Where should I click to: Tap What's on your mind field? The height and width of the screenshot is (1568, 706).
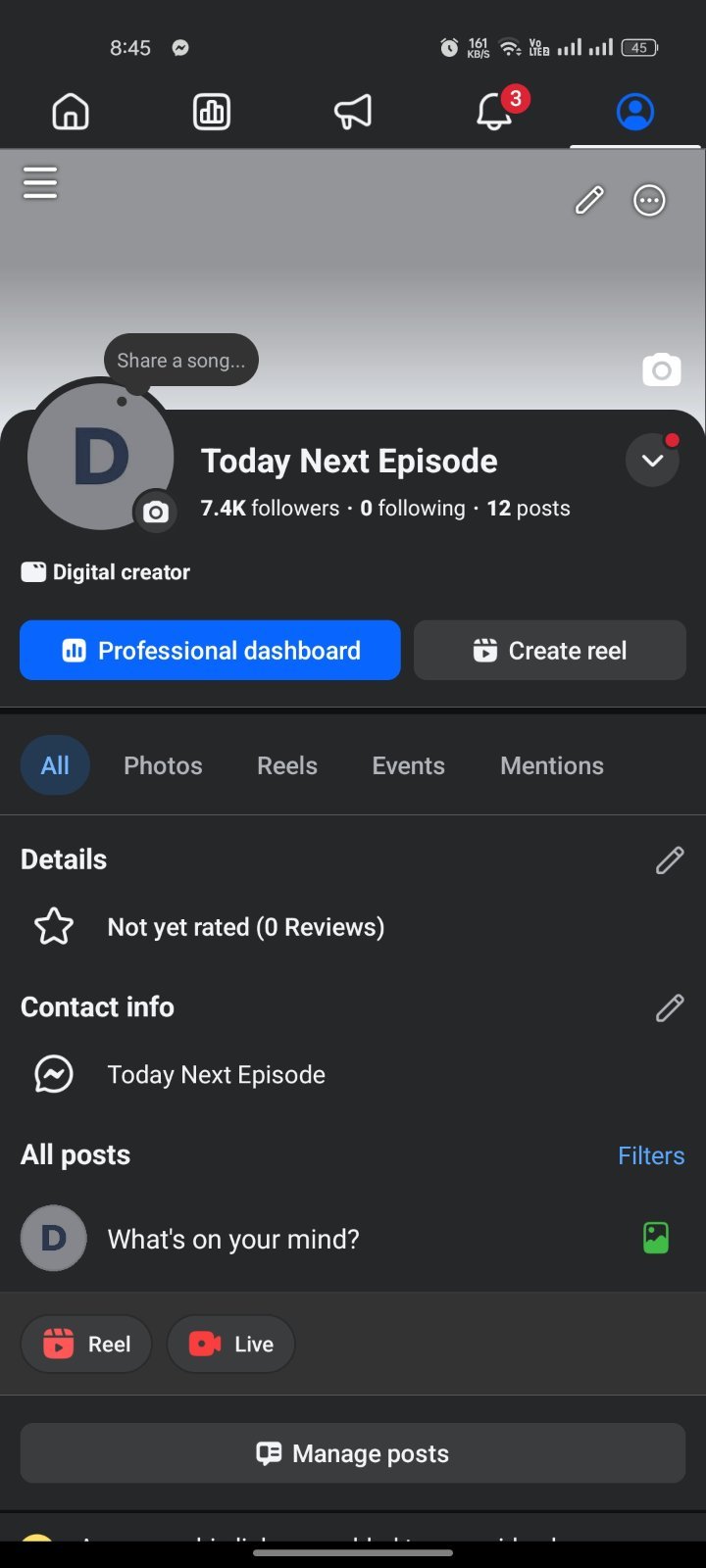233,1239
